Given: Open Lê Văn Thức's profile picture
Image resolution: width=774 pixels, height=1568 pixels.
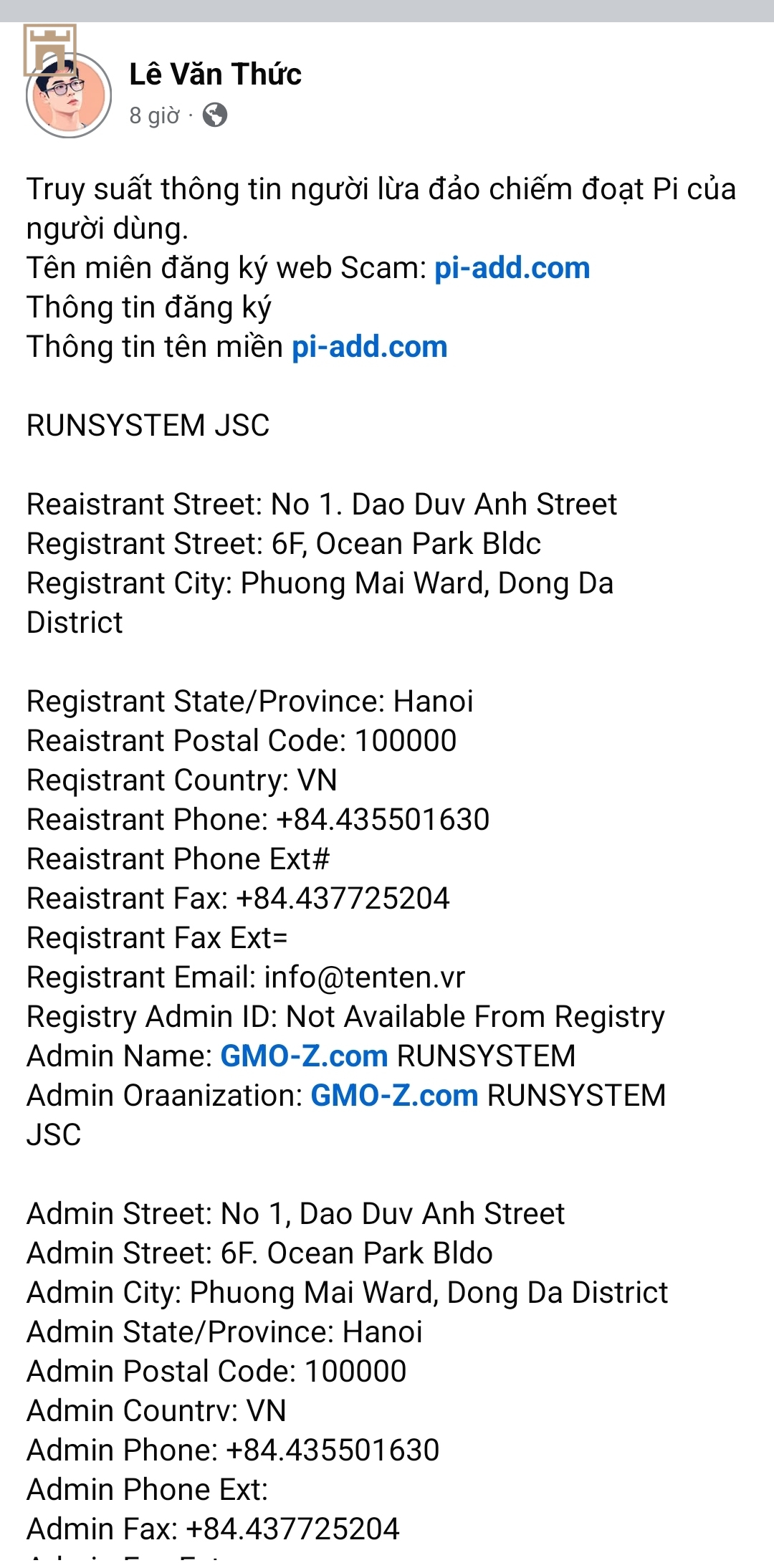Looking at the screenshot, I should tap(69, 95).
